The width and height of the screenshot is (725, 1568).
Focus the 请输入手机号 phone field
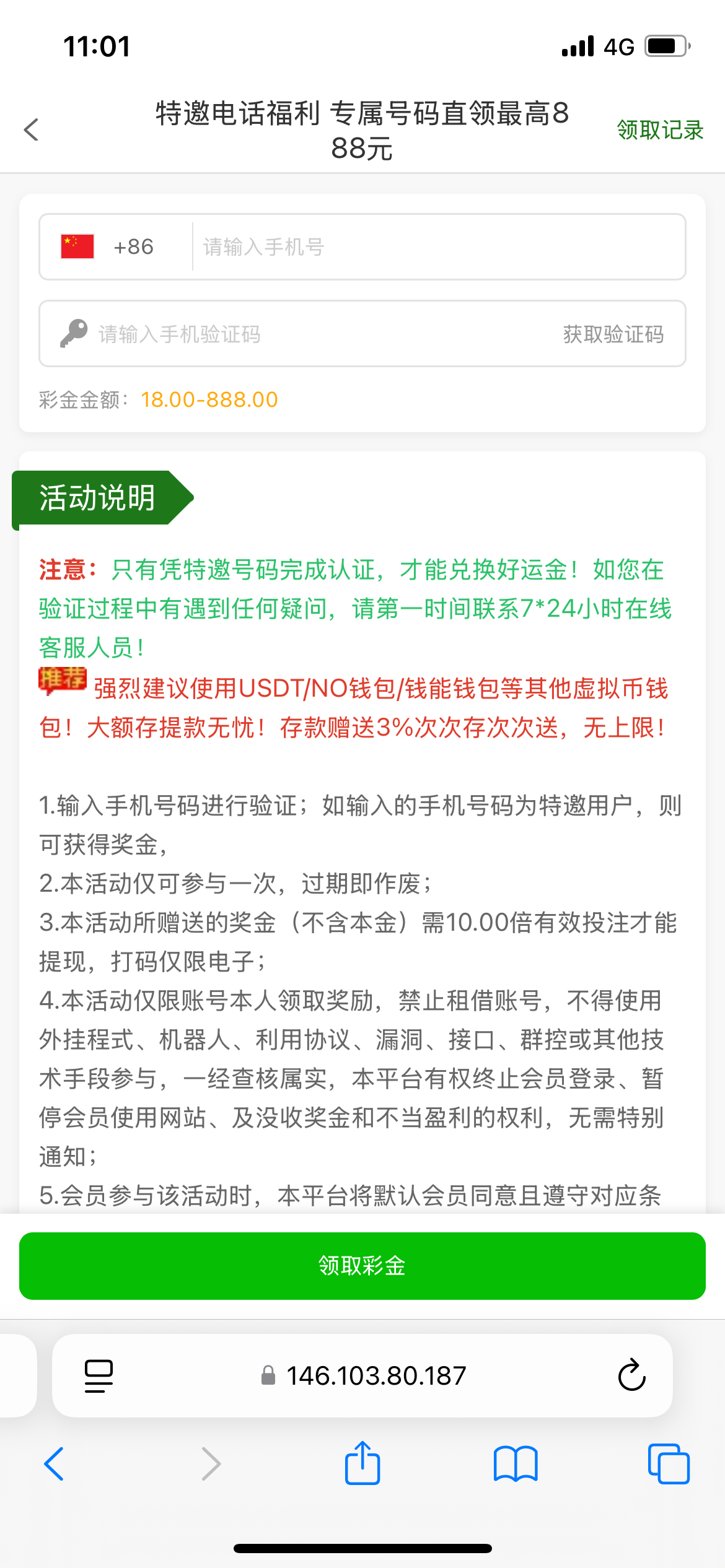[434, 246]
